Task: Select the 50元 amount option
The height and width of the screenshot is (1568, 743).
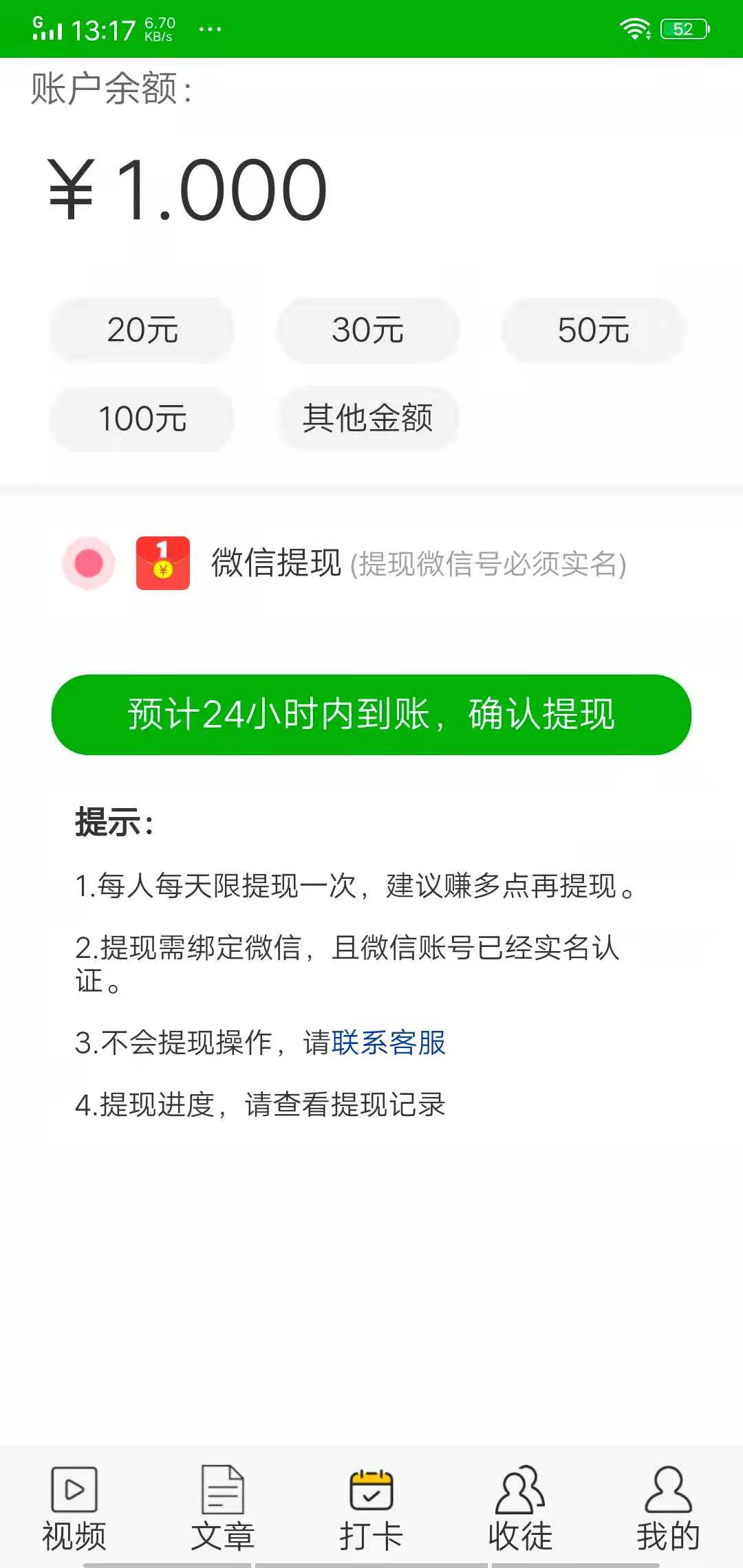Action: tap(593, 331)
